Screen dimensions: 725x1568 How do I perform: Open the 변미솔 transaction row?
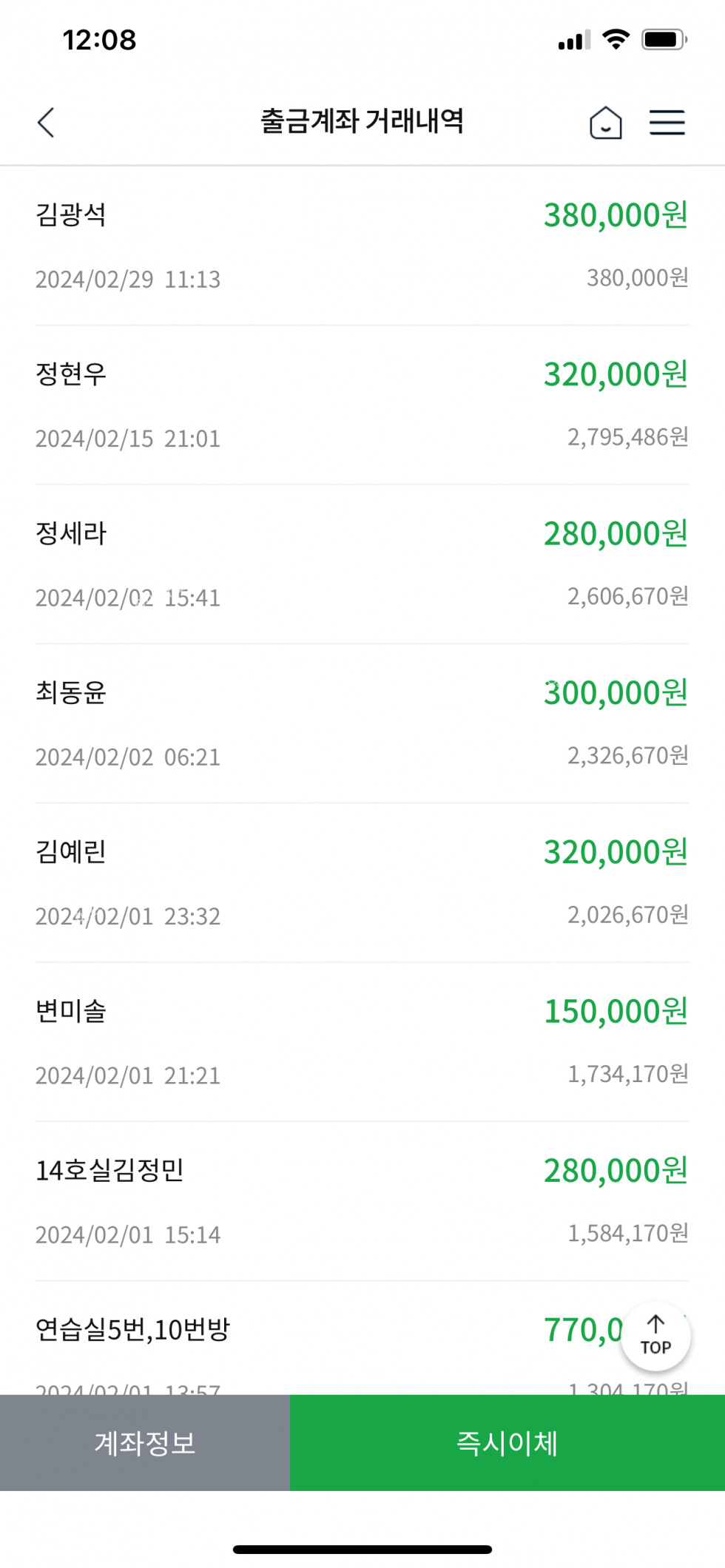(362, 1042)
